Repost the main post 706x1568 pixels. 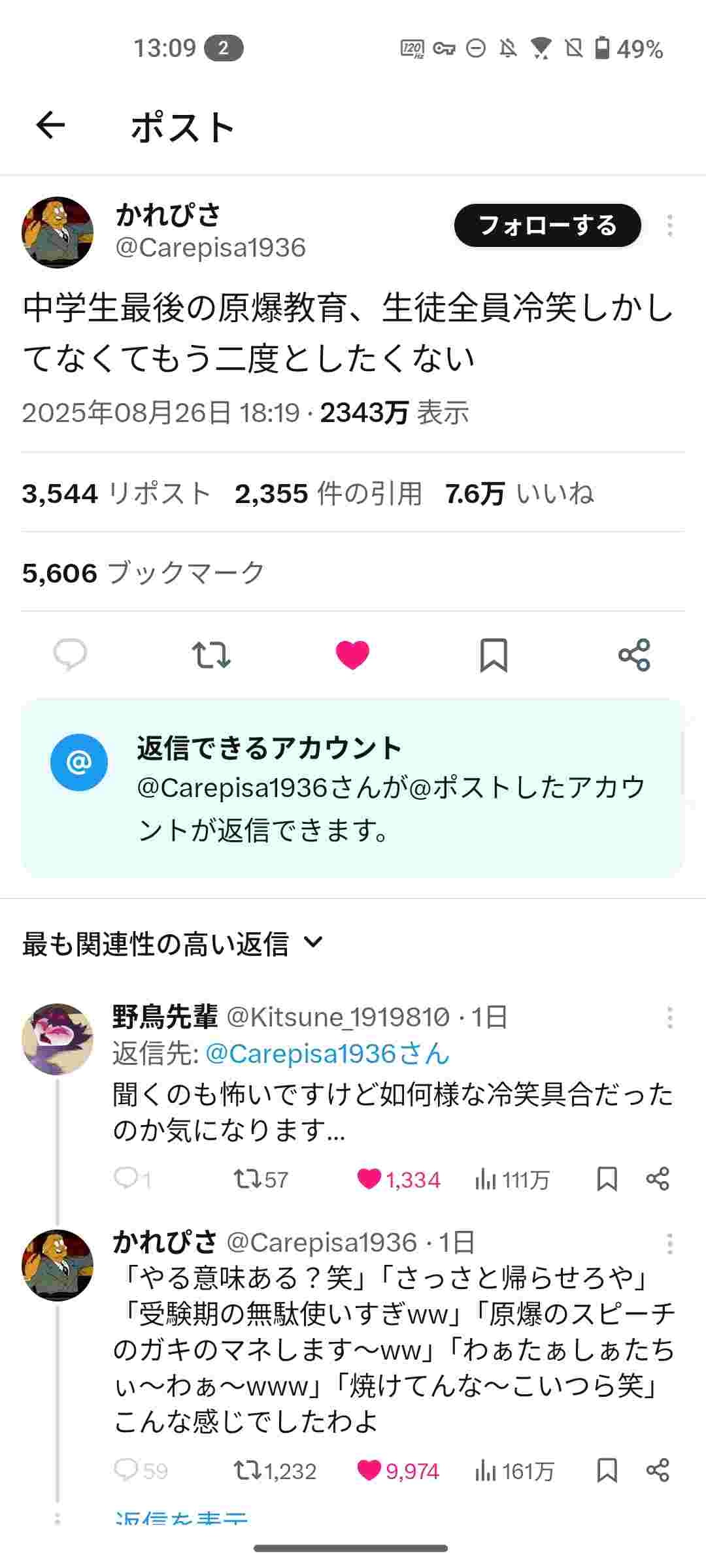[x=211, y=655]
